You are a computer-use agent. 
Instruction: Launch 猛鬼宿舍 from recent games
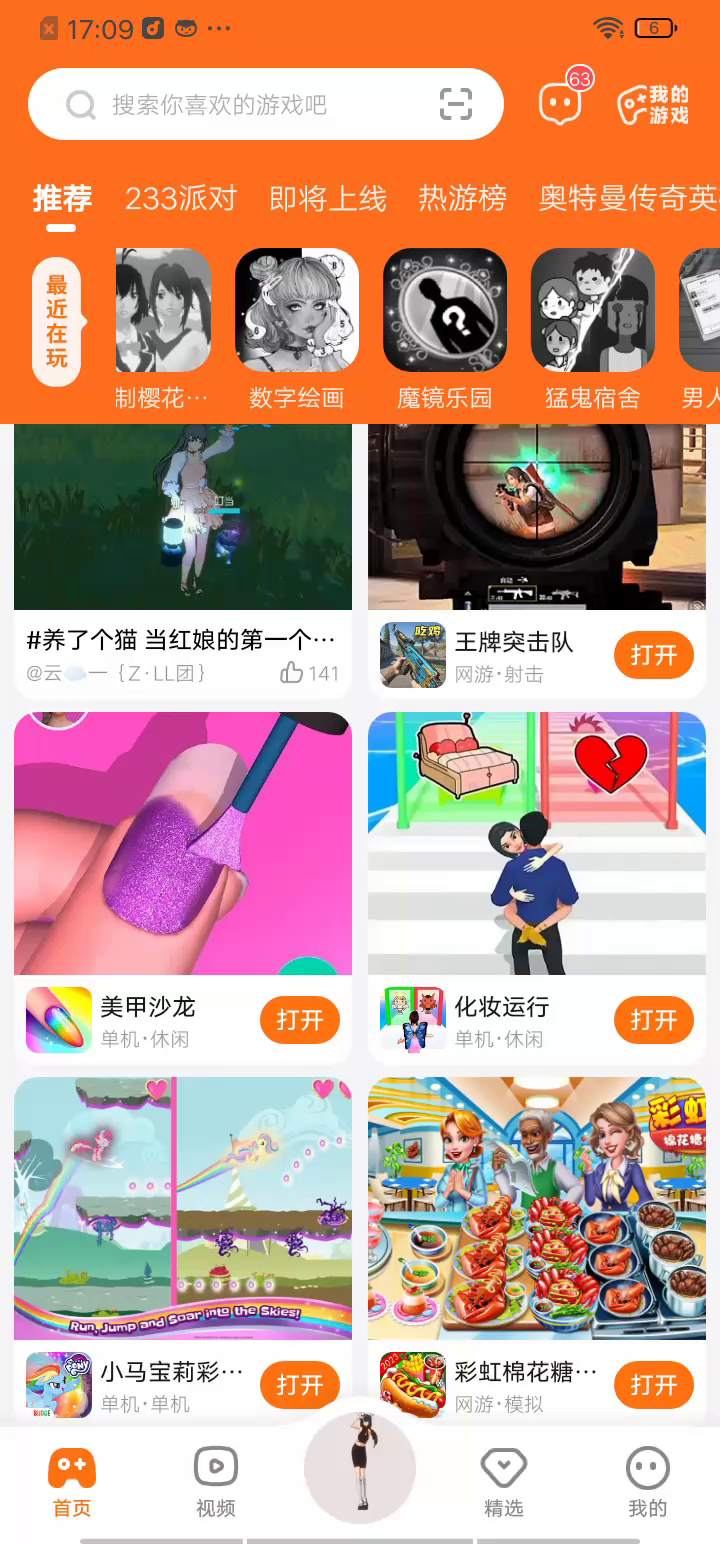[x=592, y=311]
